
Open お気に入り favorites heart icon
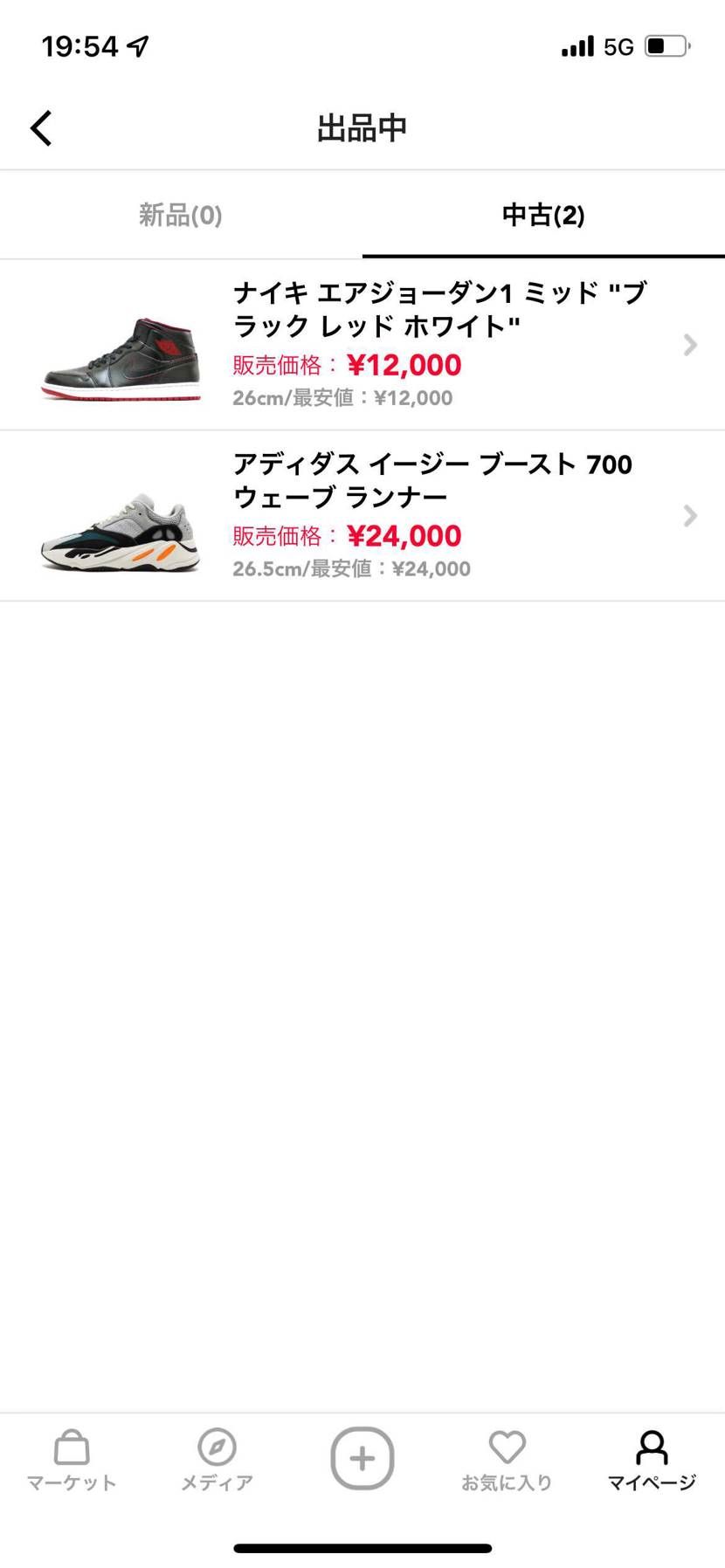coord(507,1456)
